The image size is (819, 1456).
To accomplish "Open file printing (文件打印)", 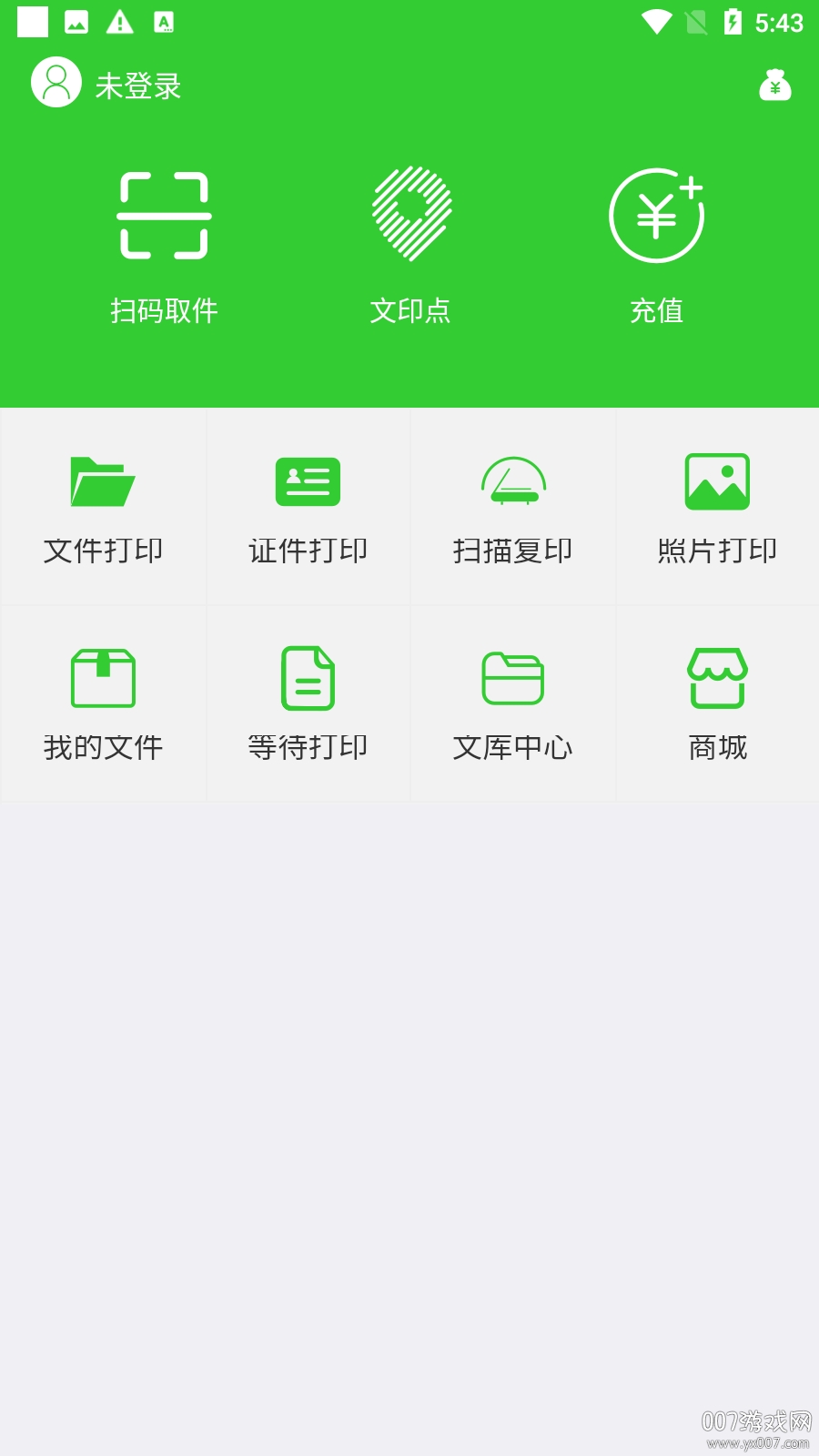I will pyautogui.click(x=102, y=507).
